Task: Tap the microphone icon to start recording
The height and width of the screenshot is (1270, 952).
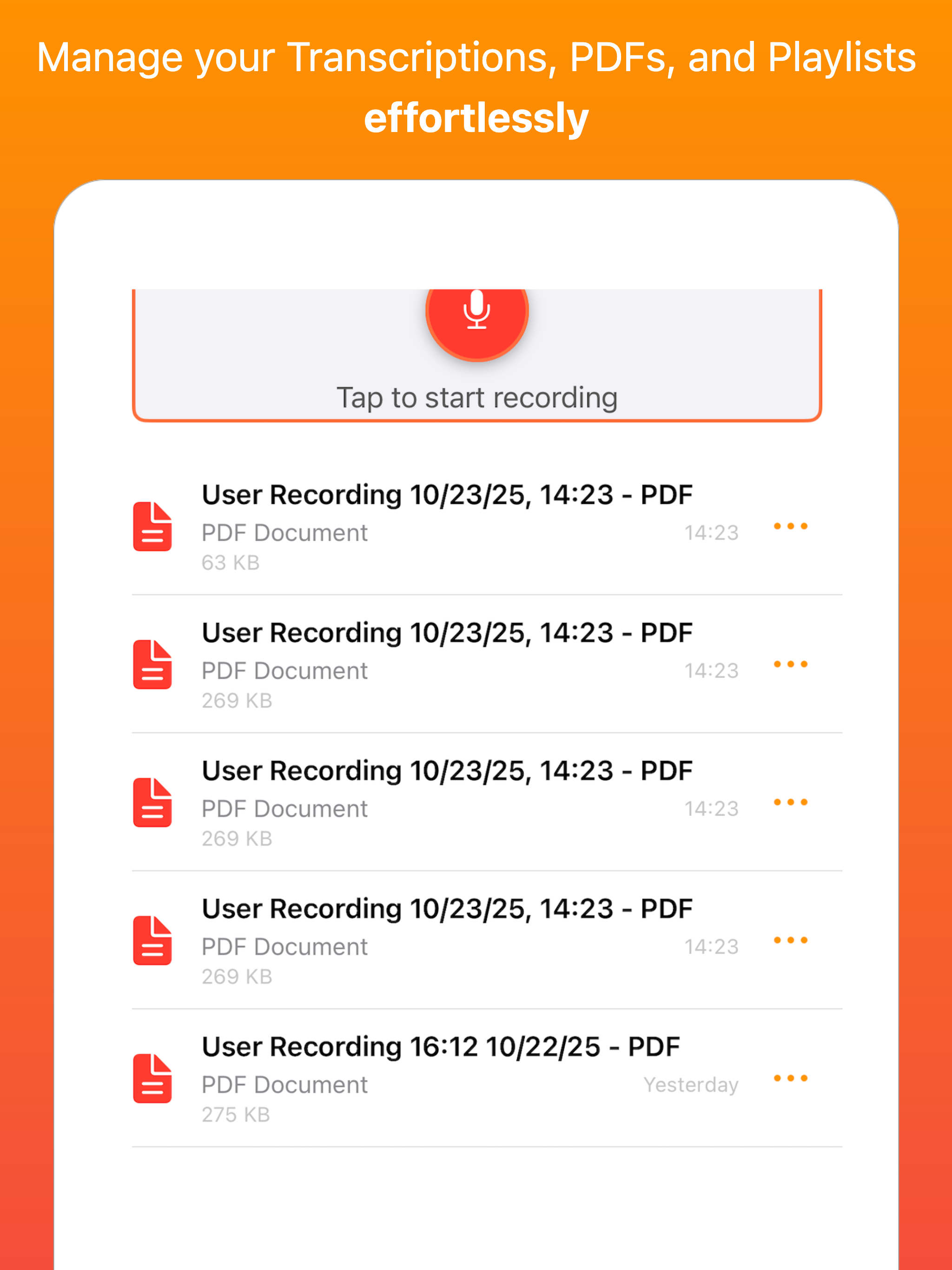Action: pos(476,313)
